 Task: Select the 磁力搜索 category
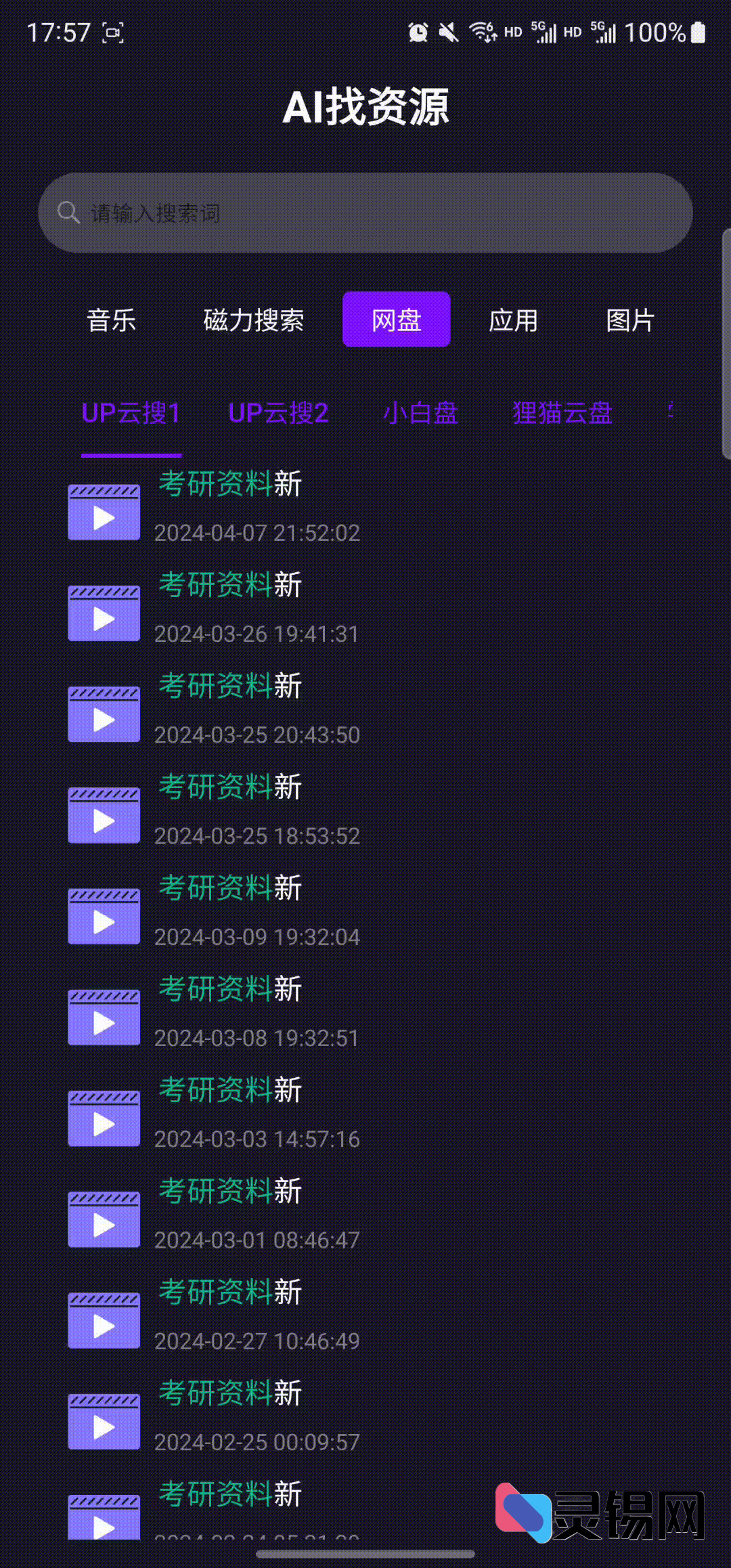point(254,320)
